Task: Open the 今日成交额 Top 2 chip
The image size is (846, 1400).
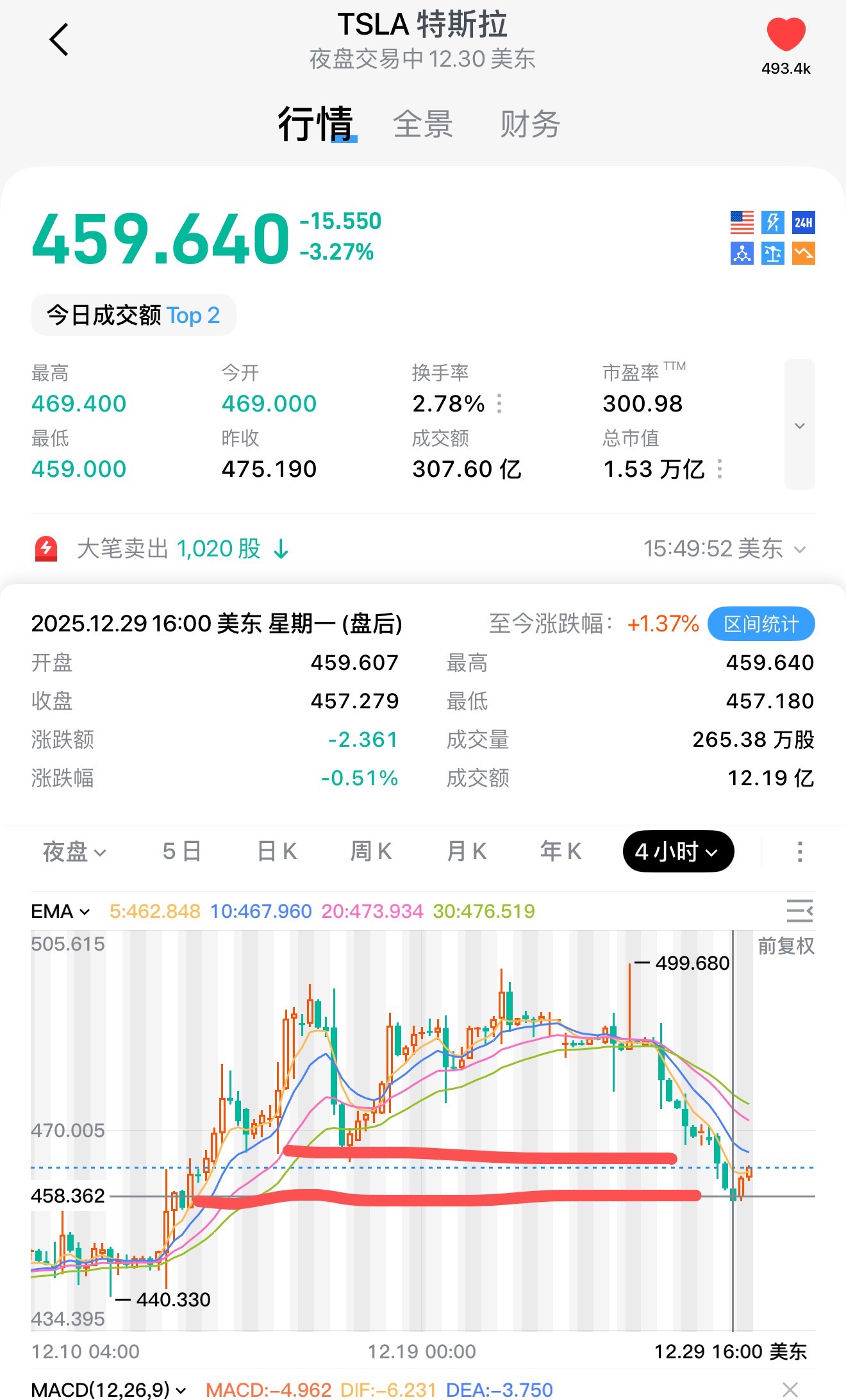Action: pos(133,315)
